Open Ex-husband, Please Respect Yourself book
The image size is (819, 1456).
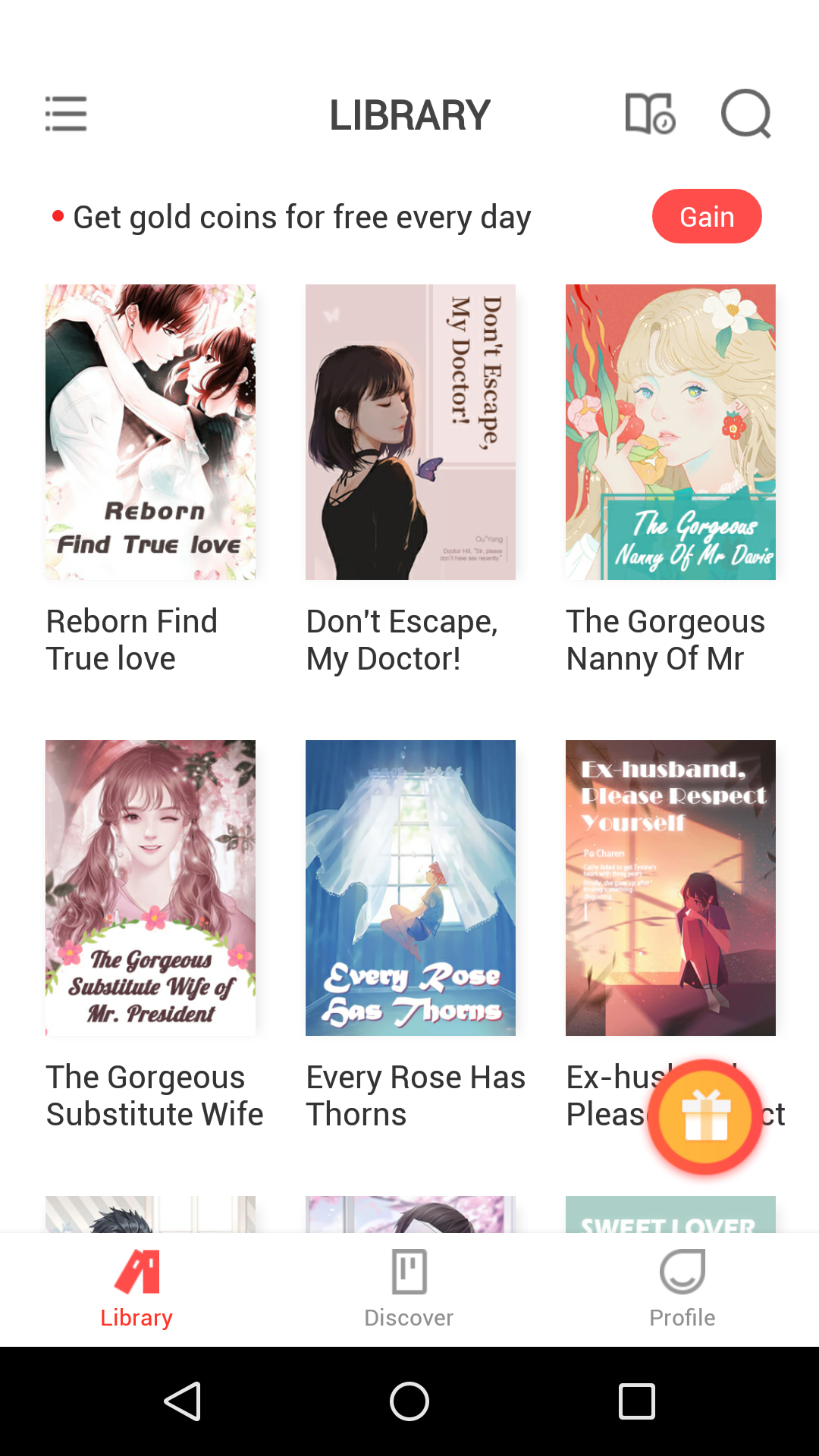(x=670, y=888)
